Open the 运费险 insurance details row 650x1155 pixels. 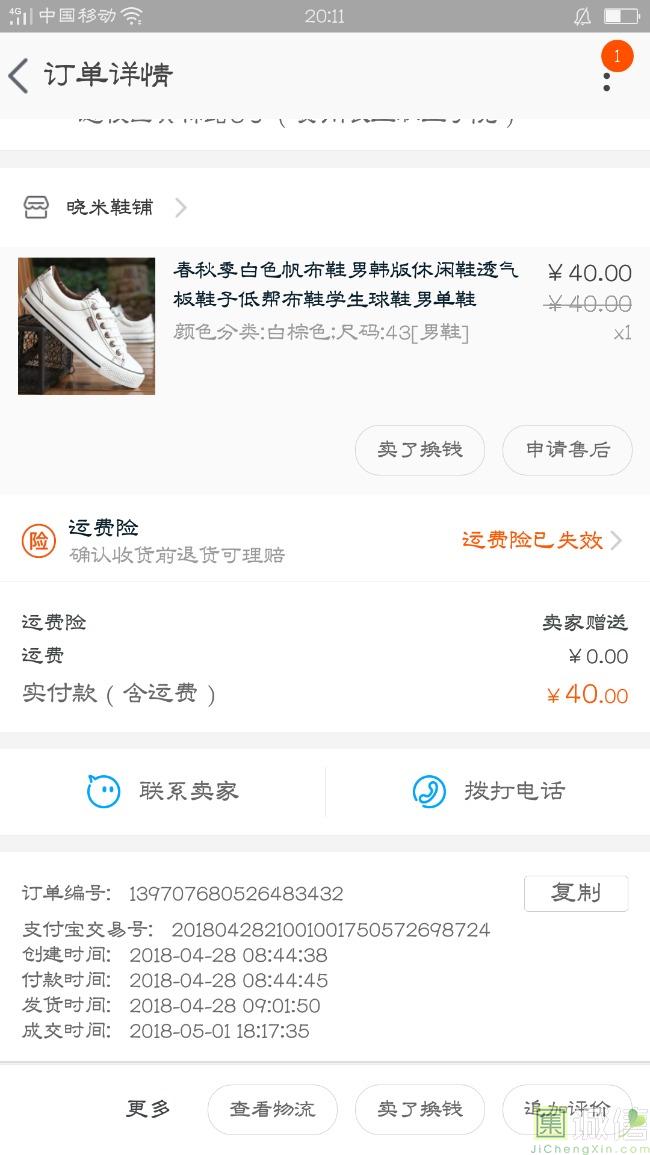325,540
